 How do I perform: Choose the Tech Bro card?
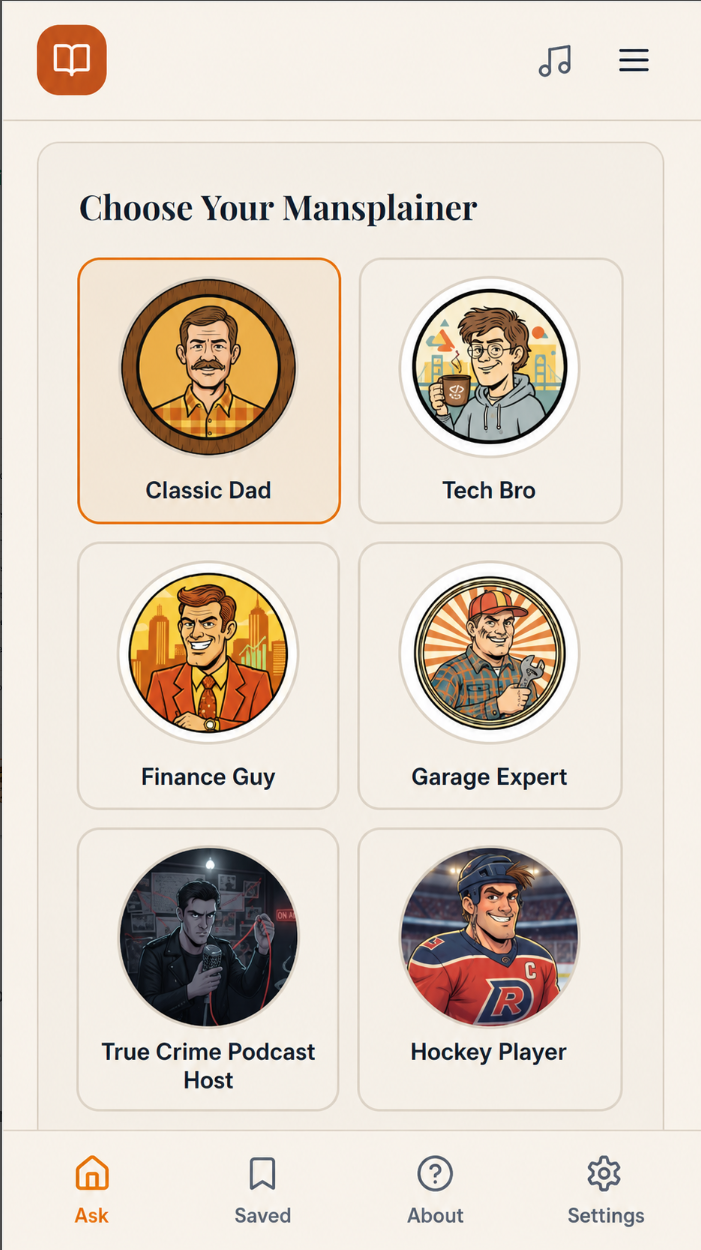point(490,391)
